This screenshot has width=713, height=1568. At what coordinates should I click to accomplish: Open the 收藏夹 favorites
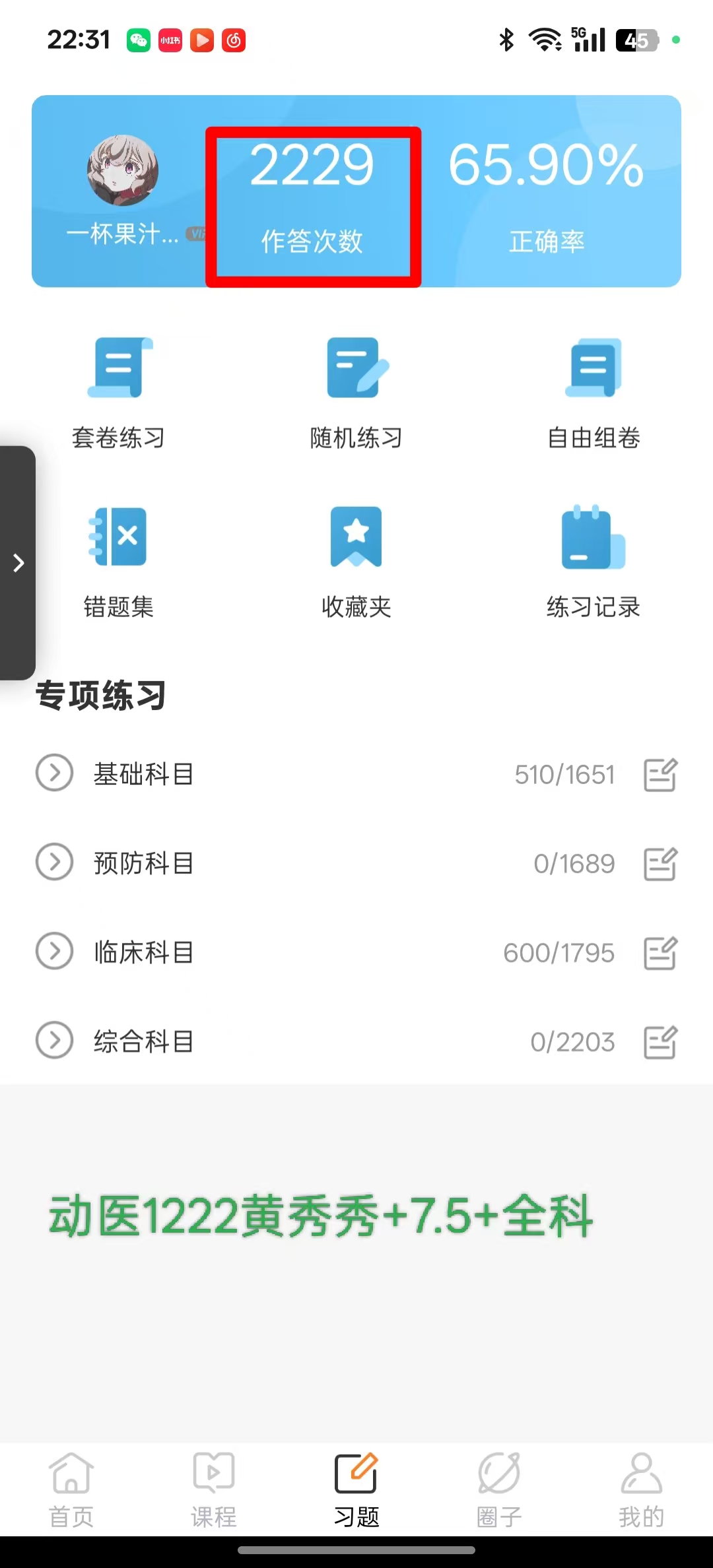coord(356,562)
